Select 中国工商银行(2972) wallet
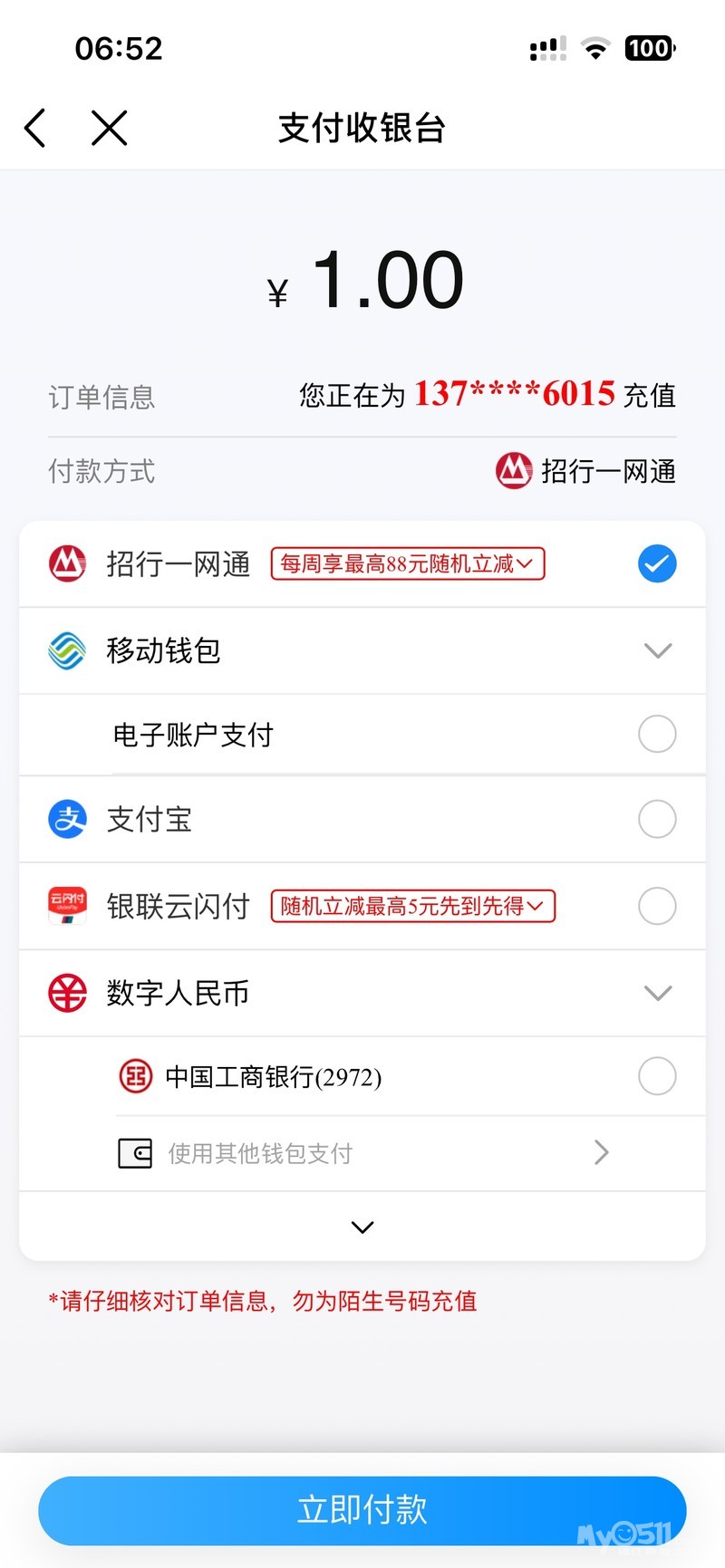Screen dimensions: 725x1568 click(x=657, y=1076)
